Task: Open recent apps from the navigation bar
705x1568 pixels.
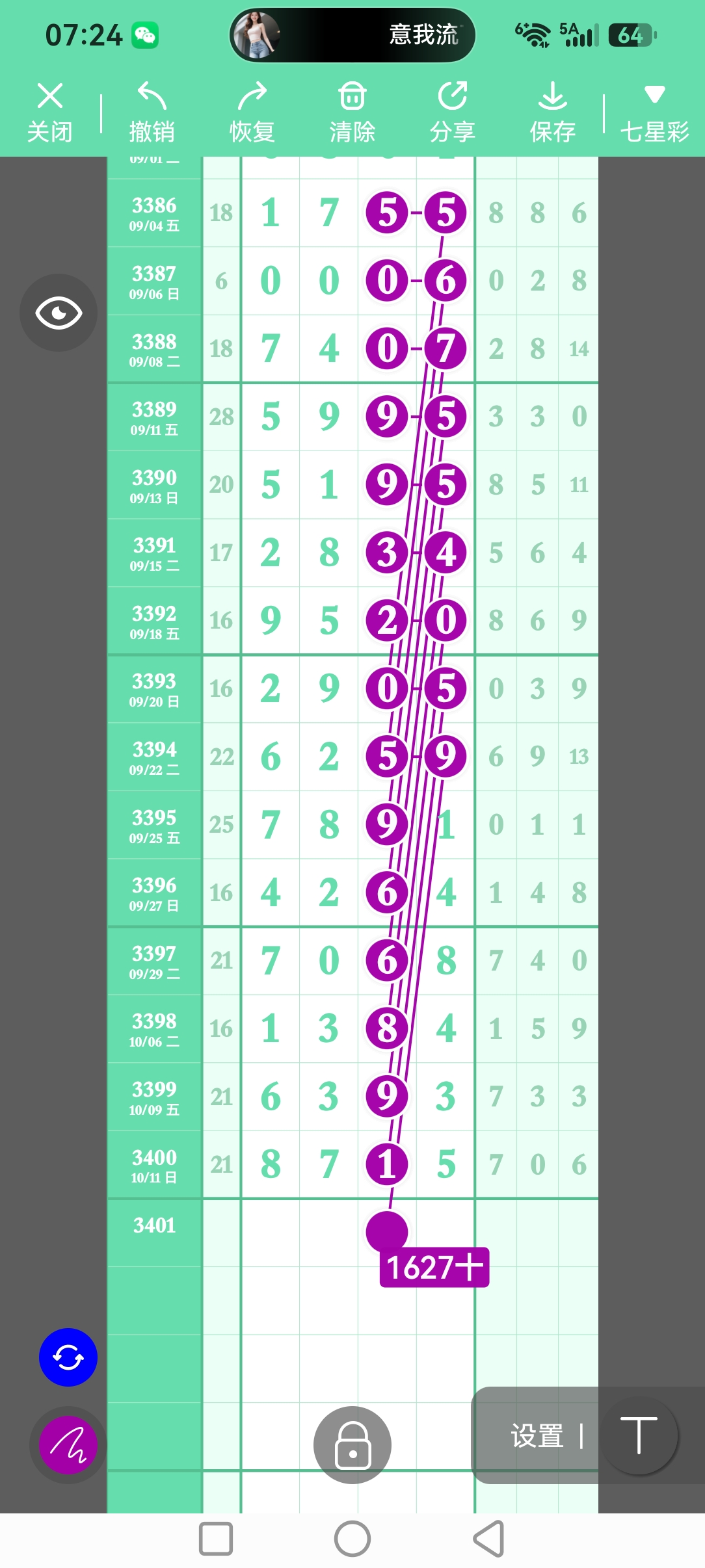Action: point(216,1538)
